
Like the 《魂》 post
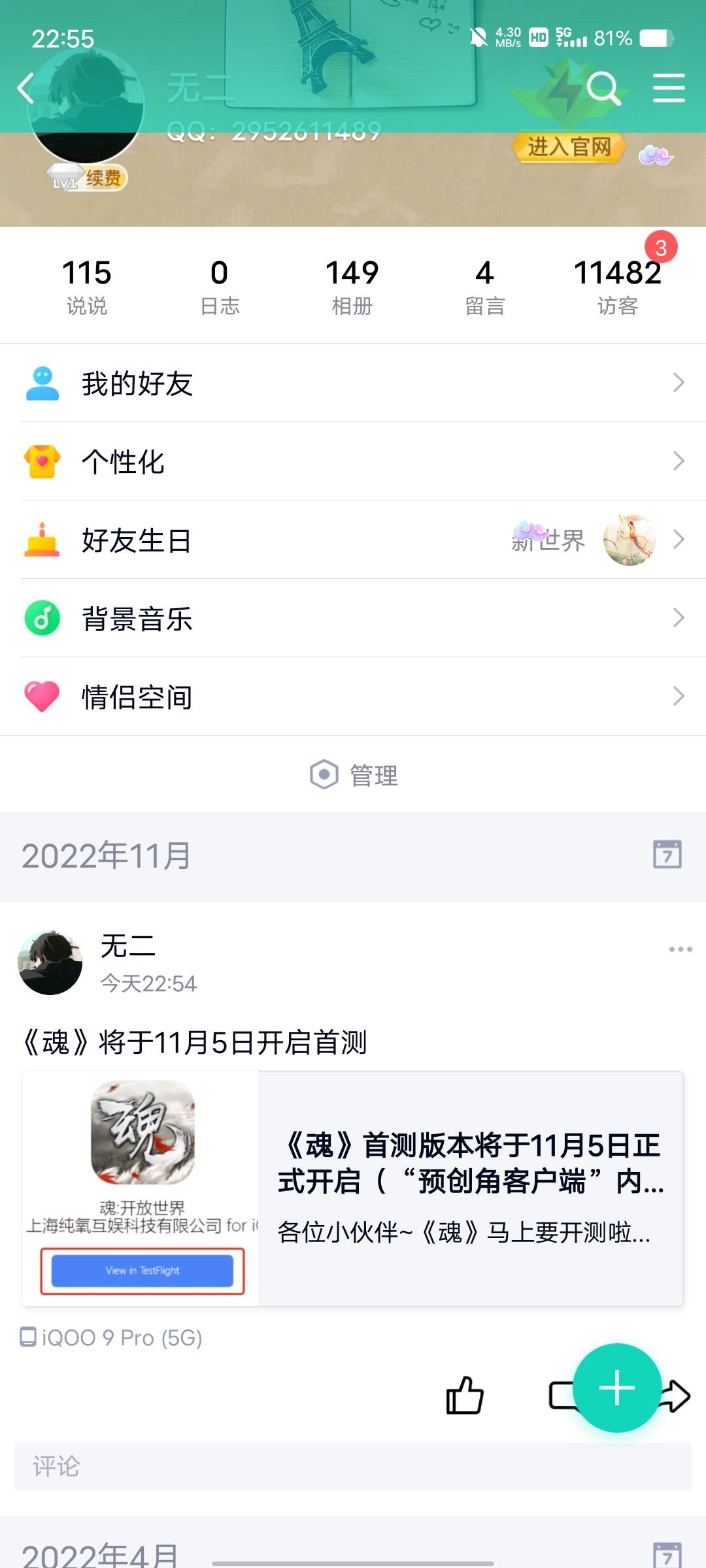464,1396
